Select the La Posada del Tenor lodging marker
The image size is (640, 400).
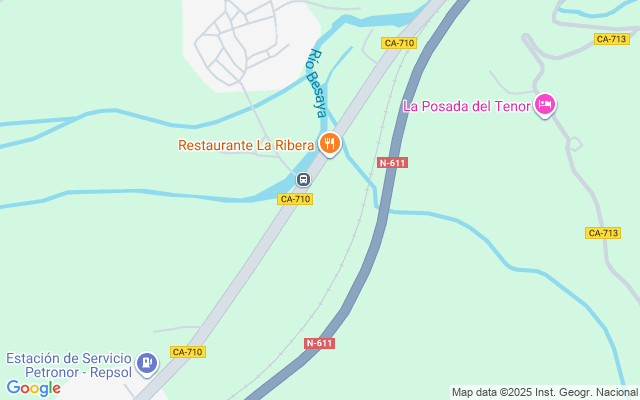tap(545, 104)
